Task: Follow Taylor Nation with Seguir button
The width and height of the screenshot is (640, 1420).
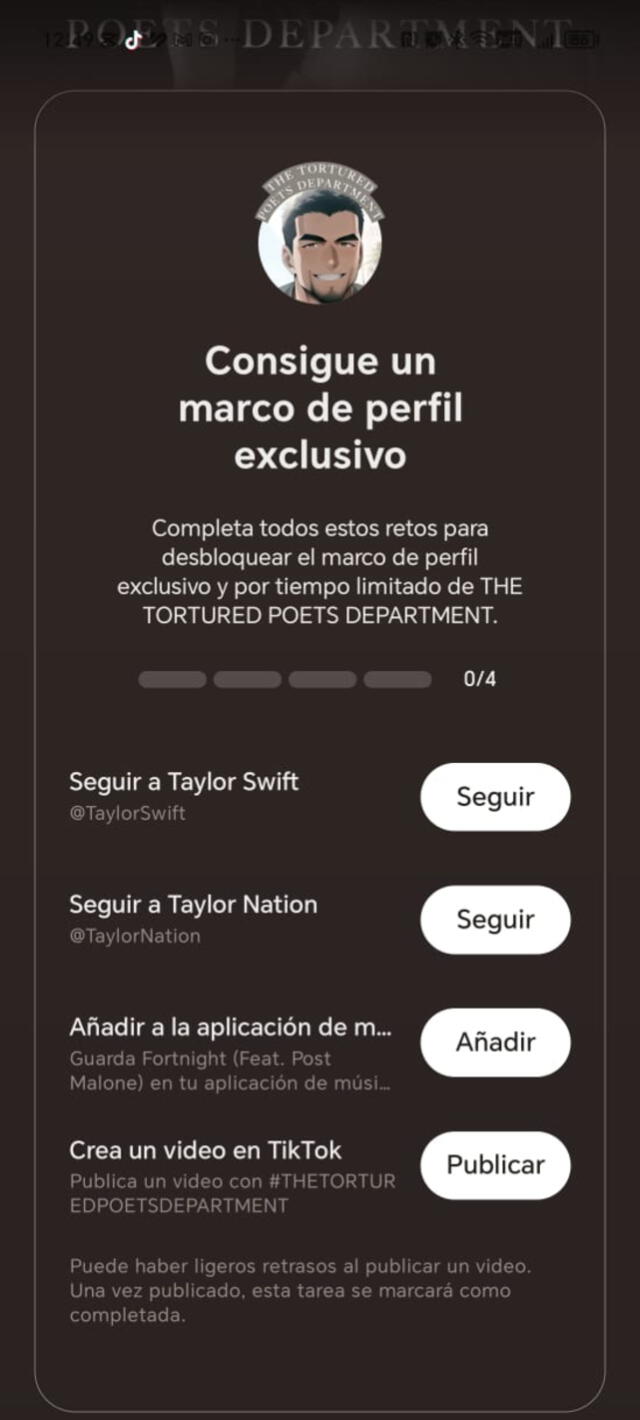Action: (x=495, y=920)
